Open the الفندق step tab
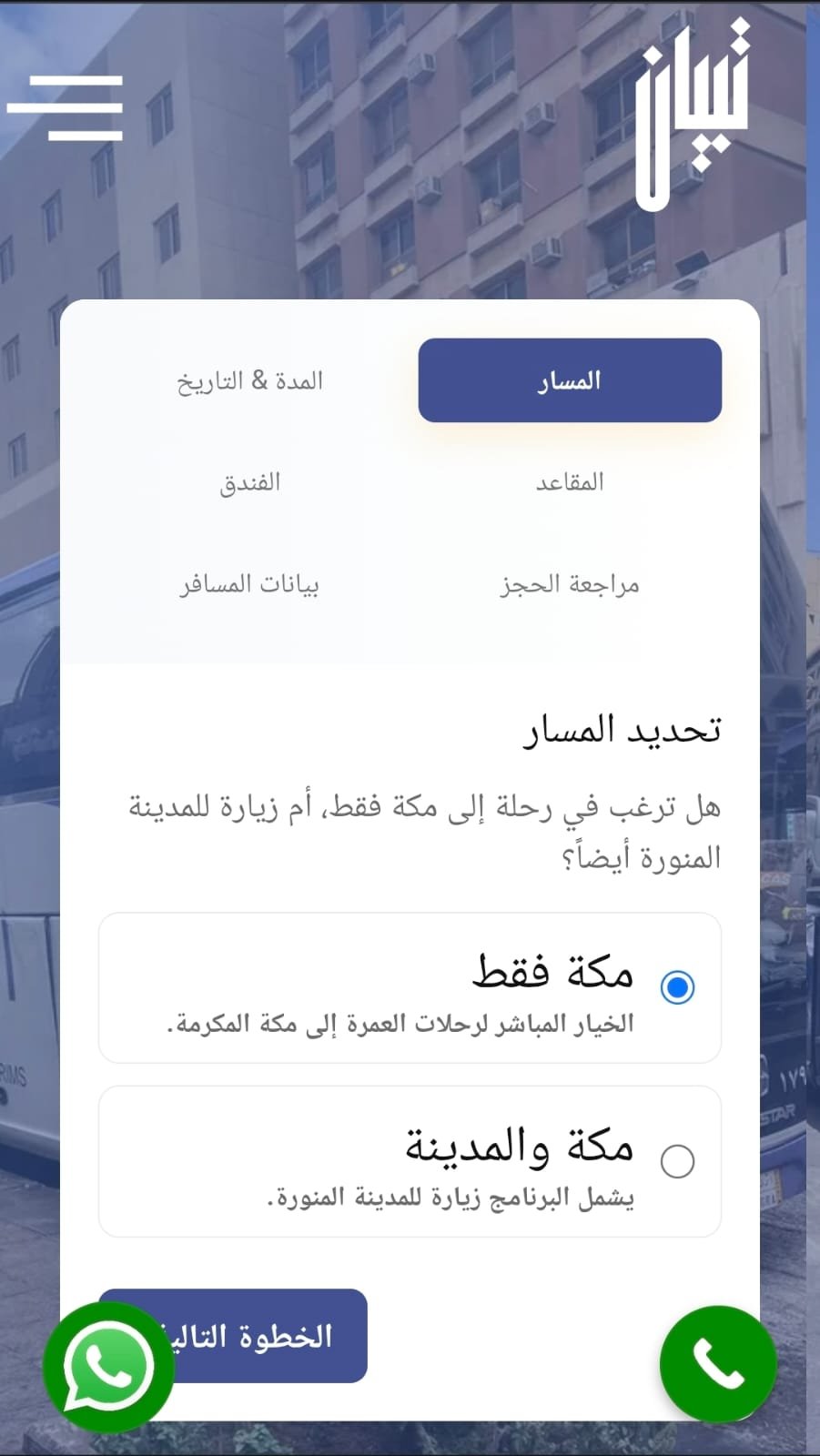 (250, 482)
